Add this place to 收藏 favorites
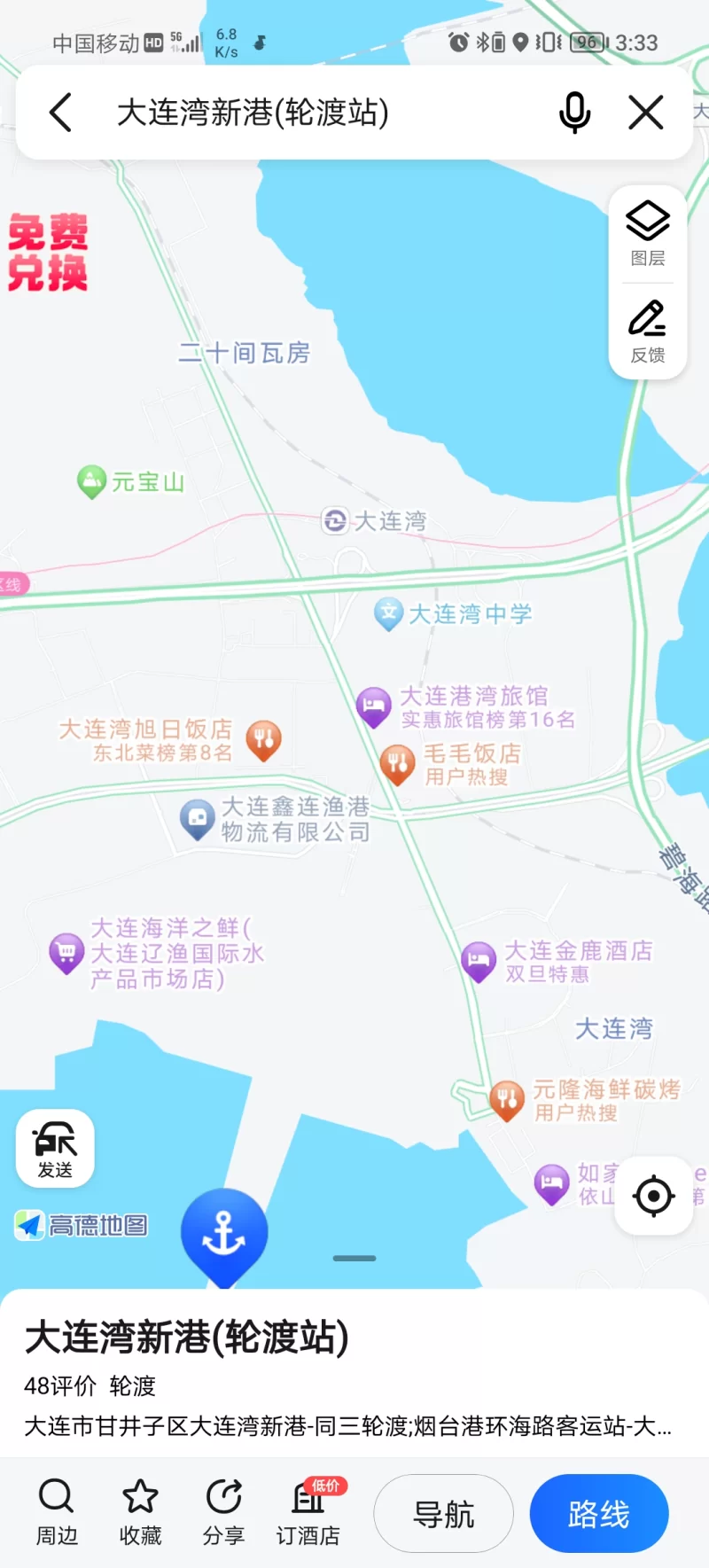709x1568 pixels. [140, 1513]
